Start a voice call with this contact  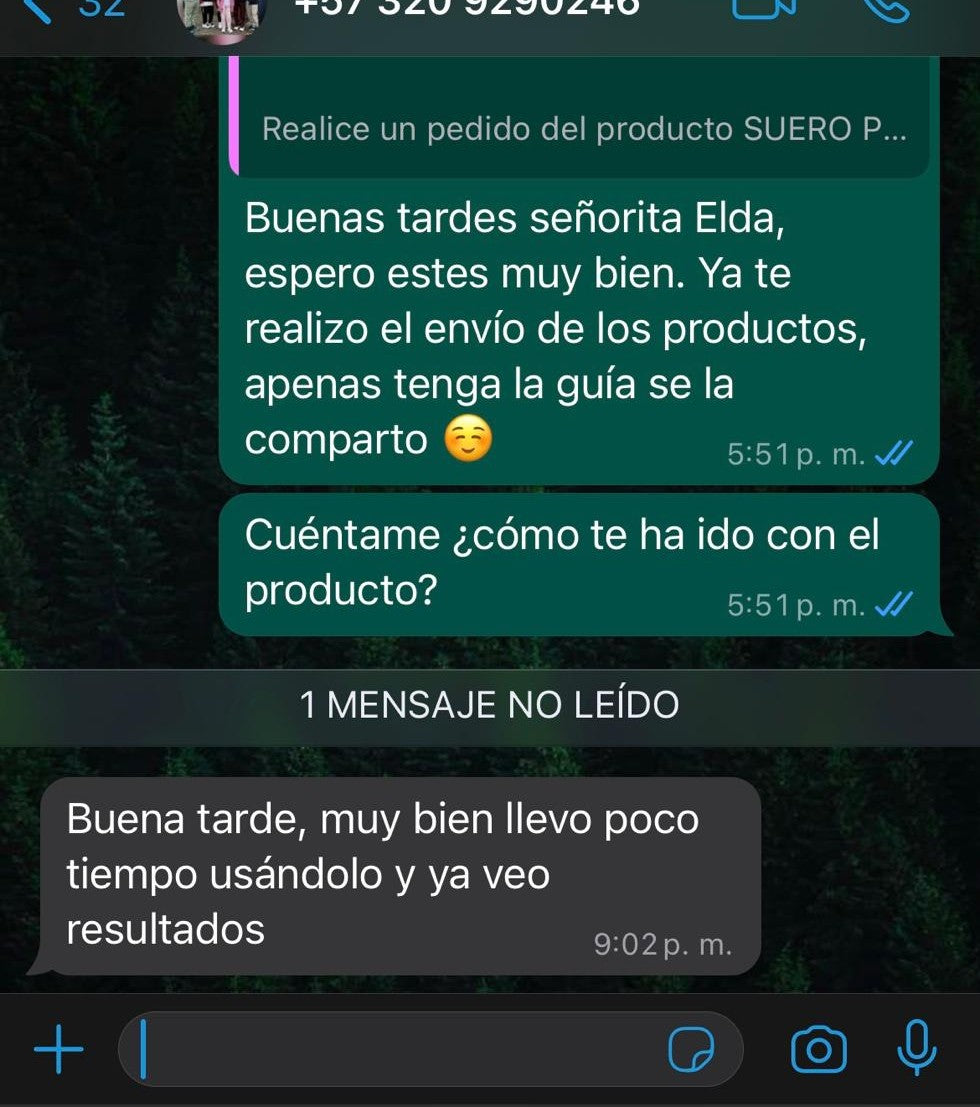pyautogui.click(x=885, y=8)
